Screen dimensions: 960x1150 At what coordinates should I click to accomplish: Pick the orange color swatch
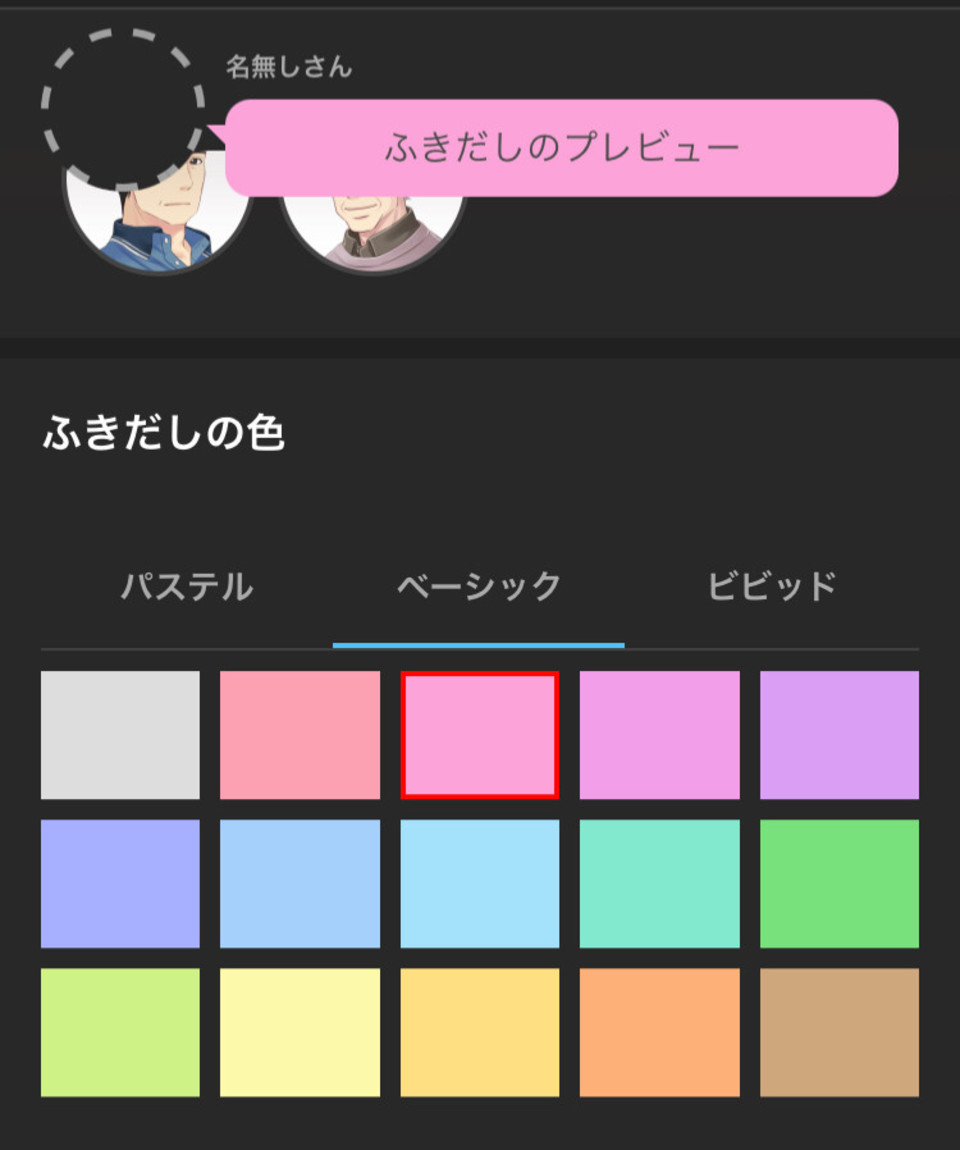click(660, 1032)
